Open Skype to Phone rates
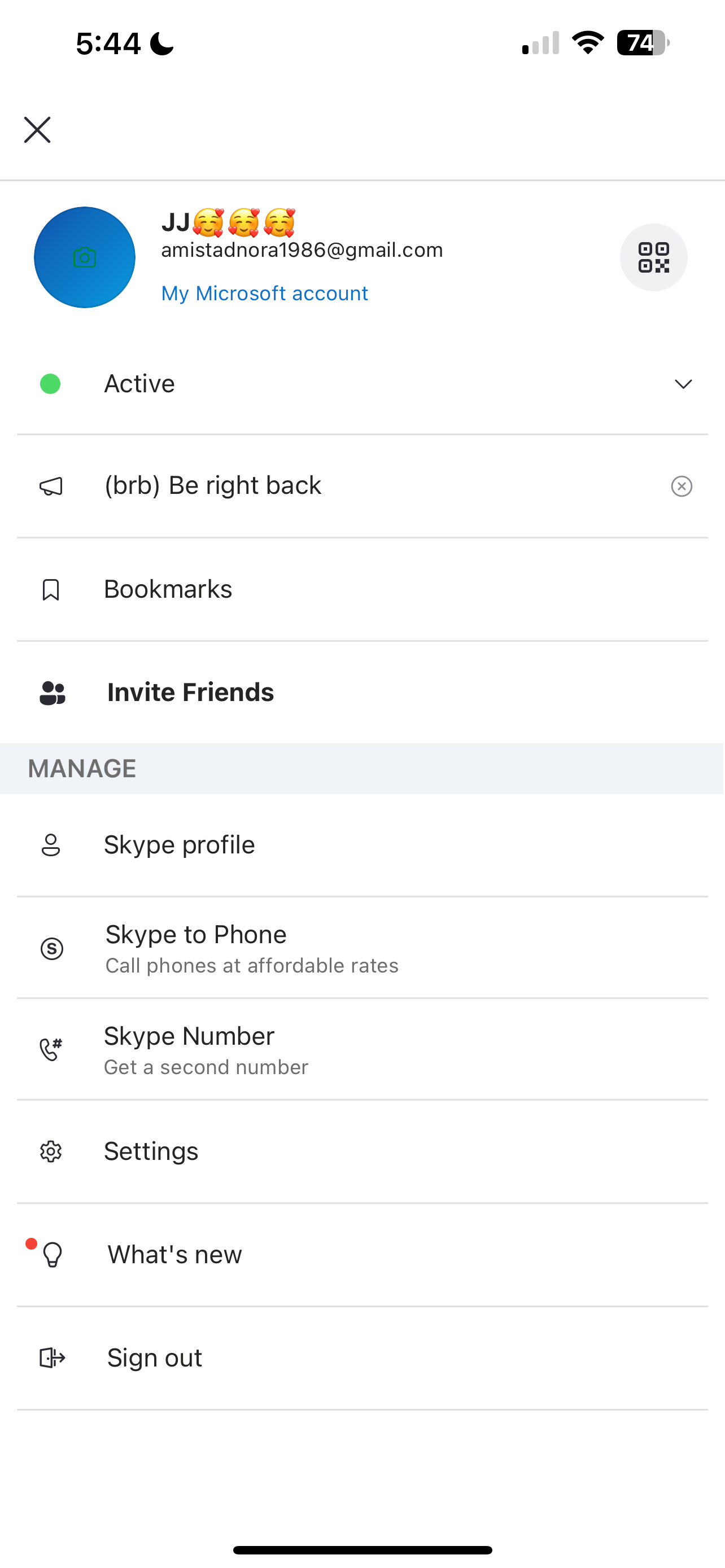Screen dimensions: 725x1568 (x=362, y=948)
